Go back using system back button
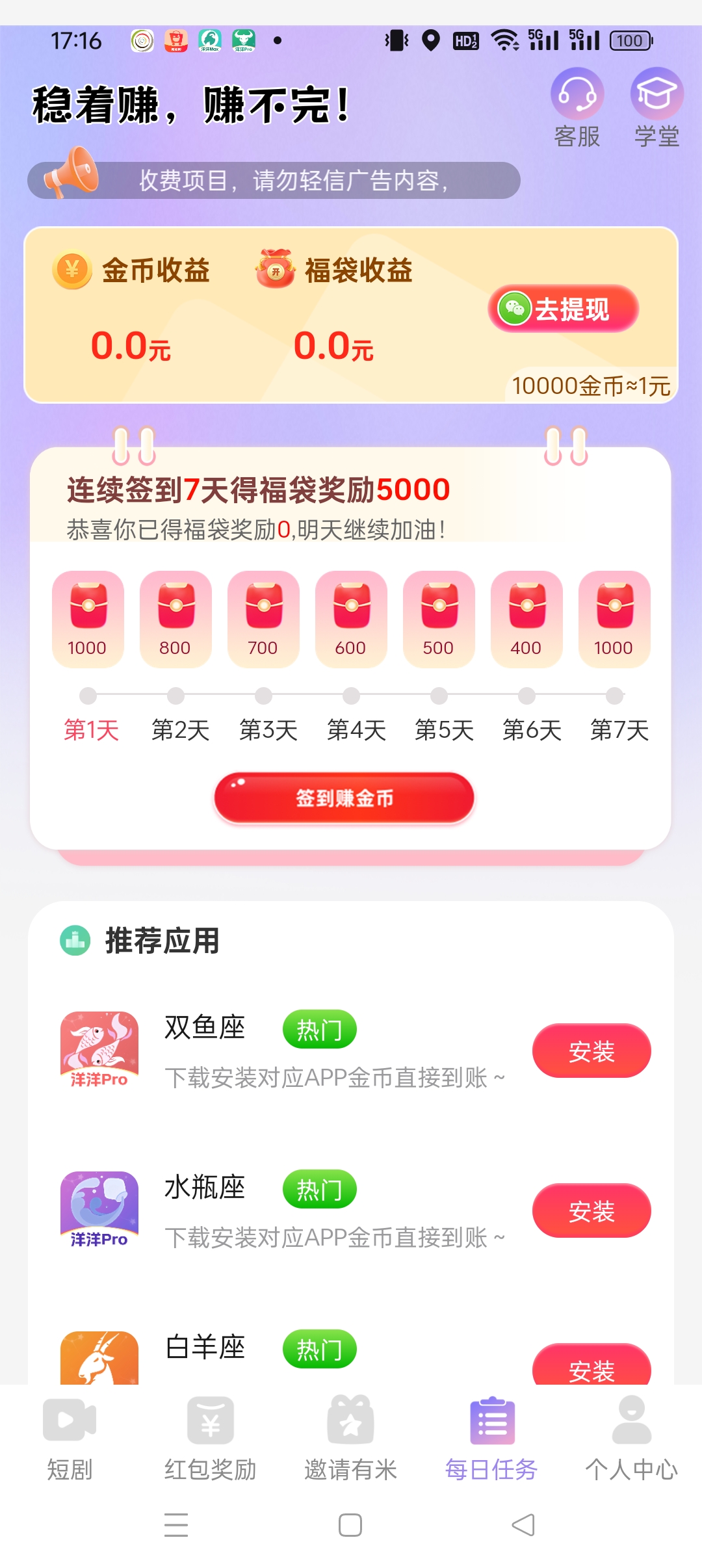This screenshot has height=1568, width=702. 523,1525
